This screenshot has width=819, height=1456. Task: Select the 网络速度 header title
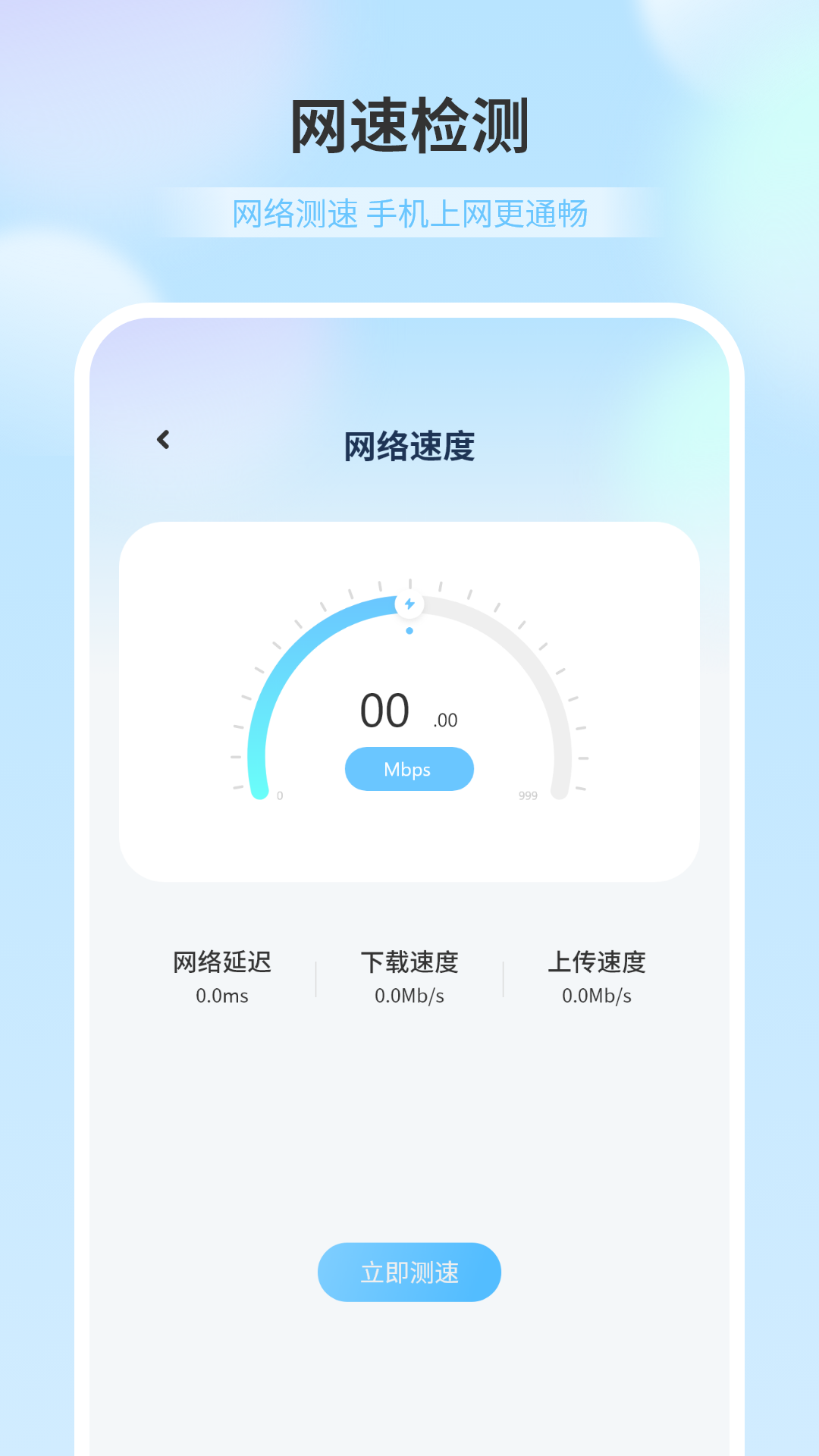(409, 447)
